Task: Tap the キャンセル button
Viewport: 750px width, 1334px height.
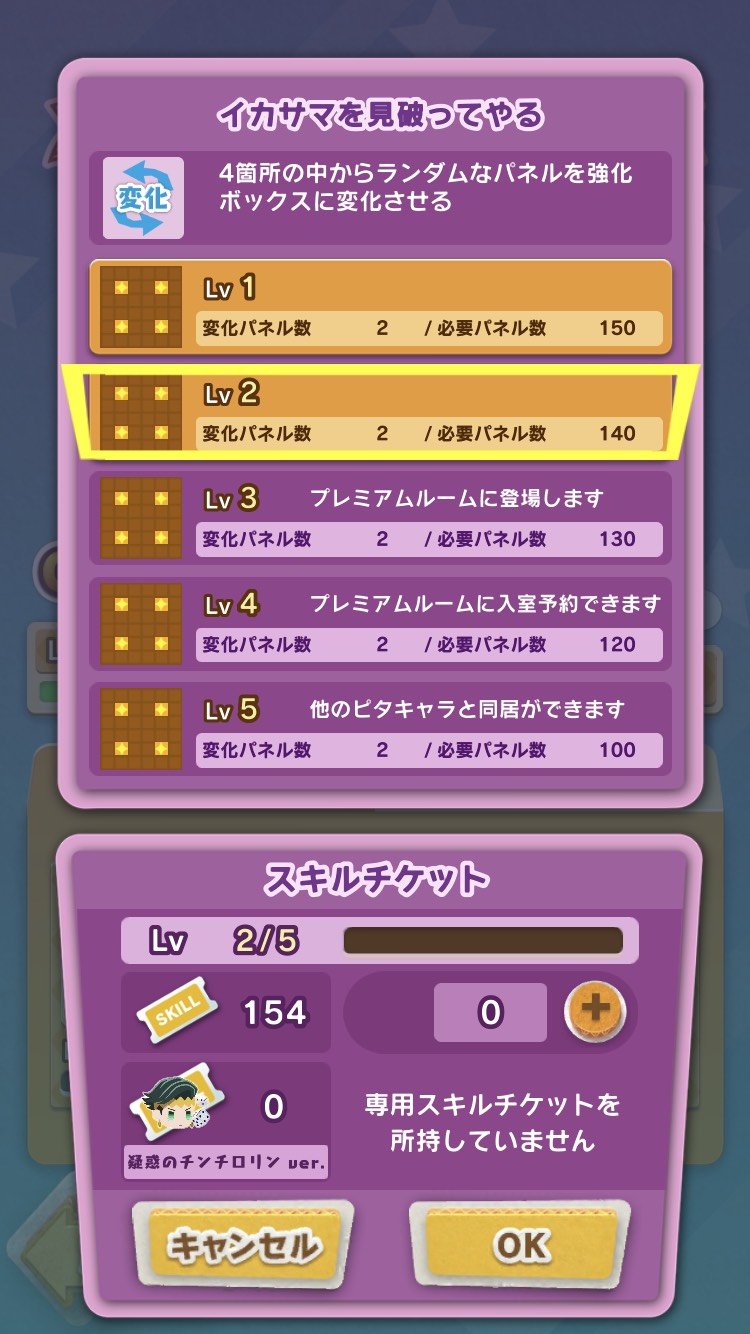Action: click(x=243, y=1246)
